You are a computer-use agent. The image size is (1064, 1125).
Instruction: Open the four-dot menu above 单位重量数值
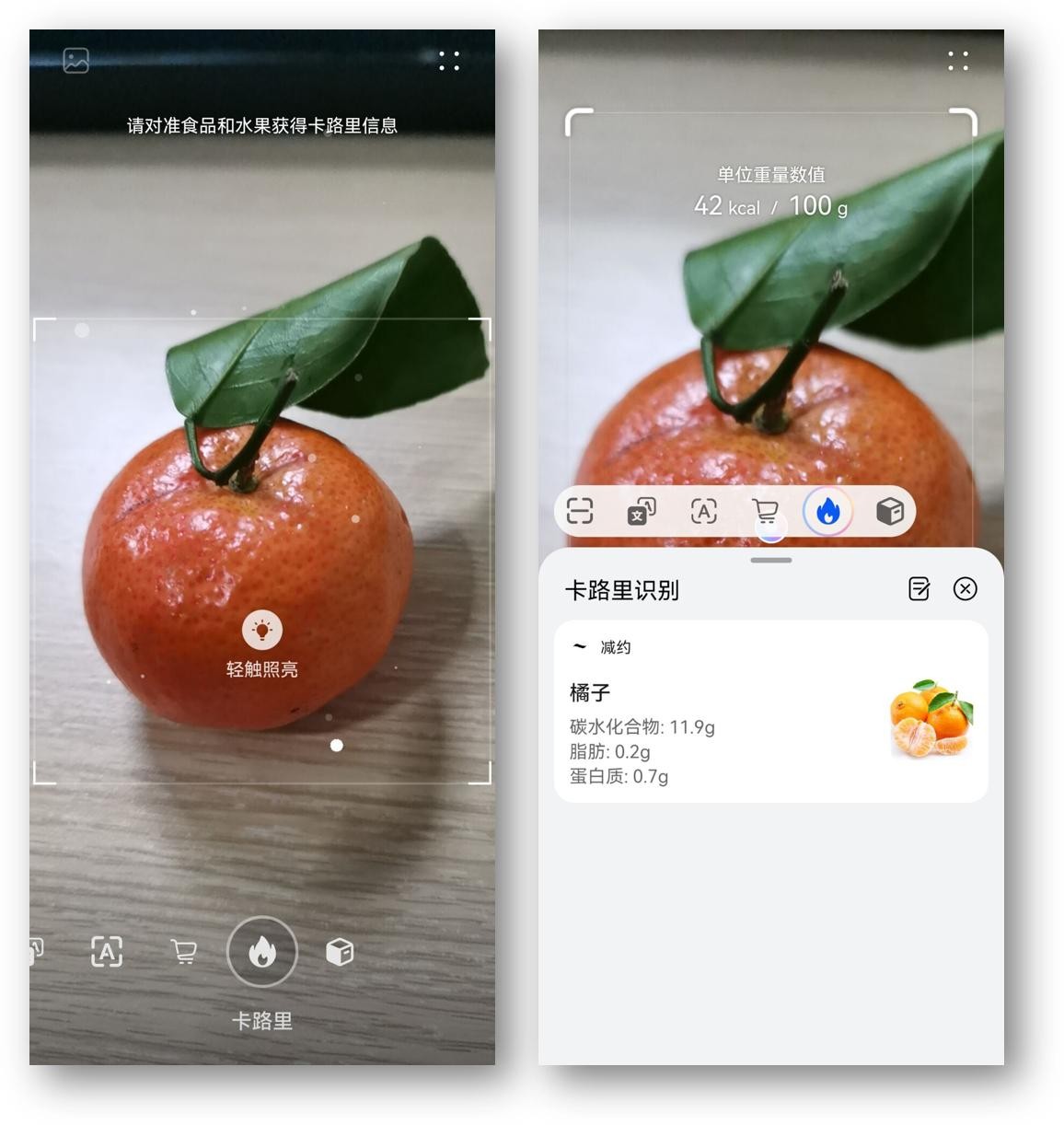click(958, 61)
